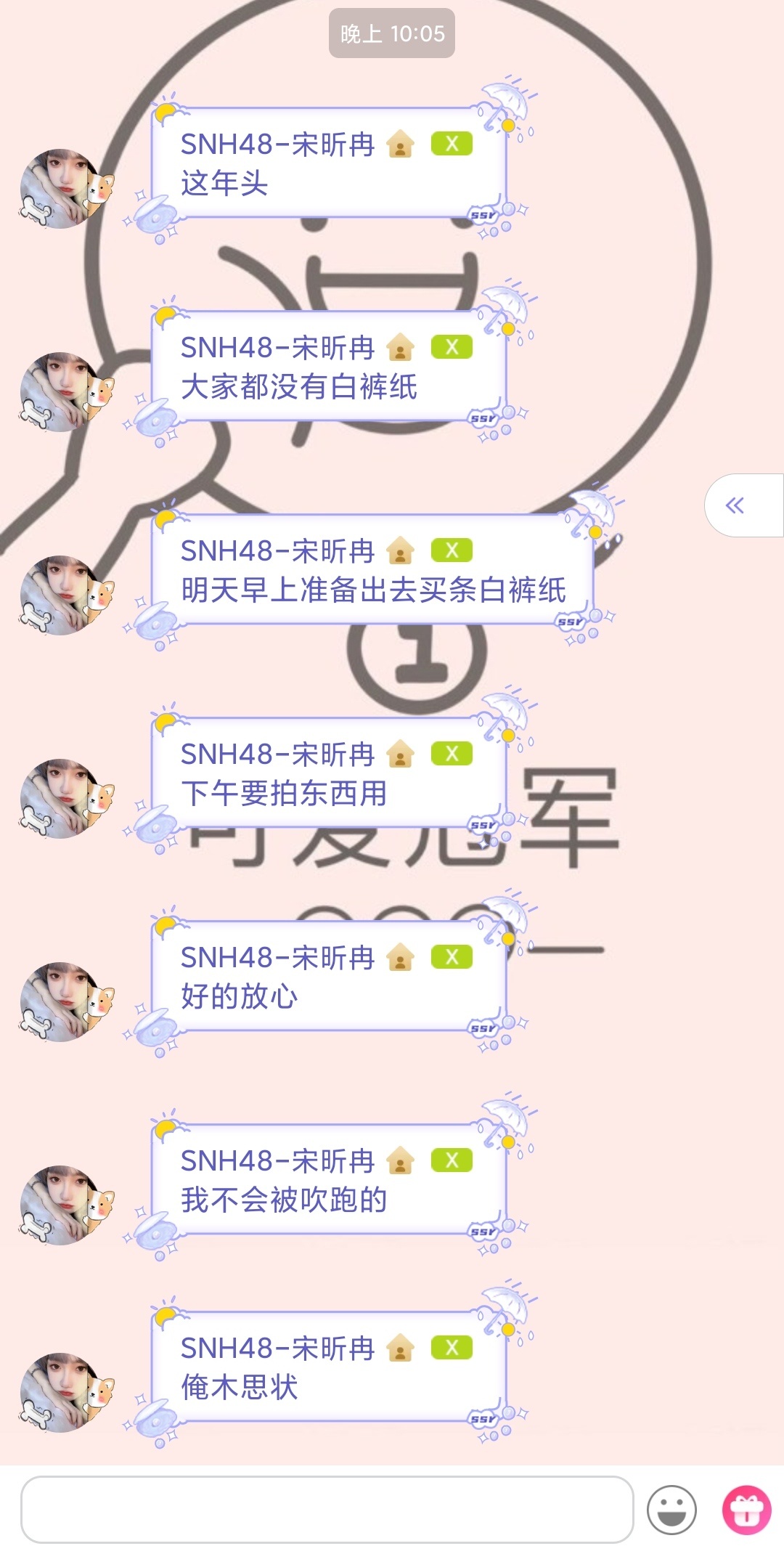Tap the 明天早上准备出去买条白裤纸 message bubble

click(372, 571)
